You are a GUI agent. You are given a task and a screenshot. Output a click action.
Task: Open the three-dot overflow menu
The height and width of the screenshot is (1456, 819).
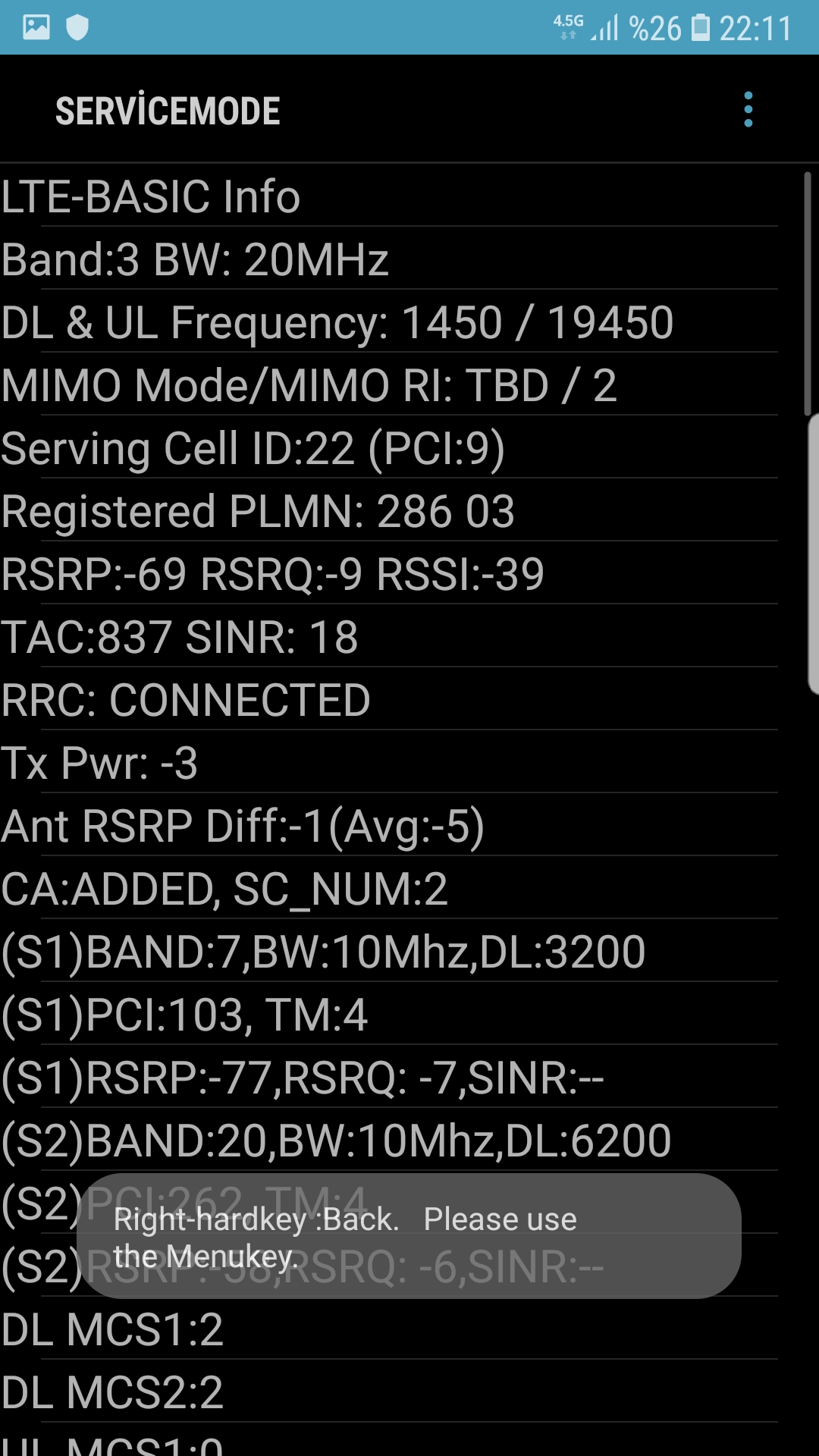point(748,110)
